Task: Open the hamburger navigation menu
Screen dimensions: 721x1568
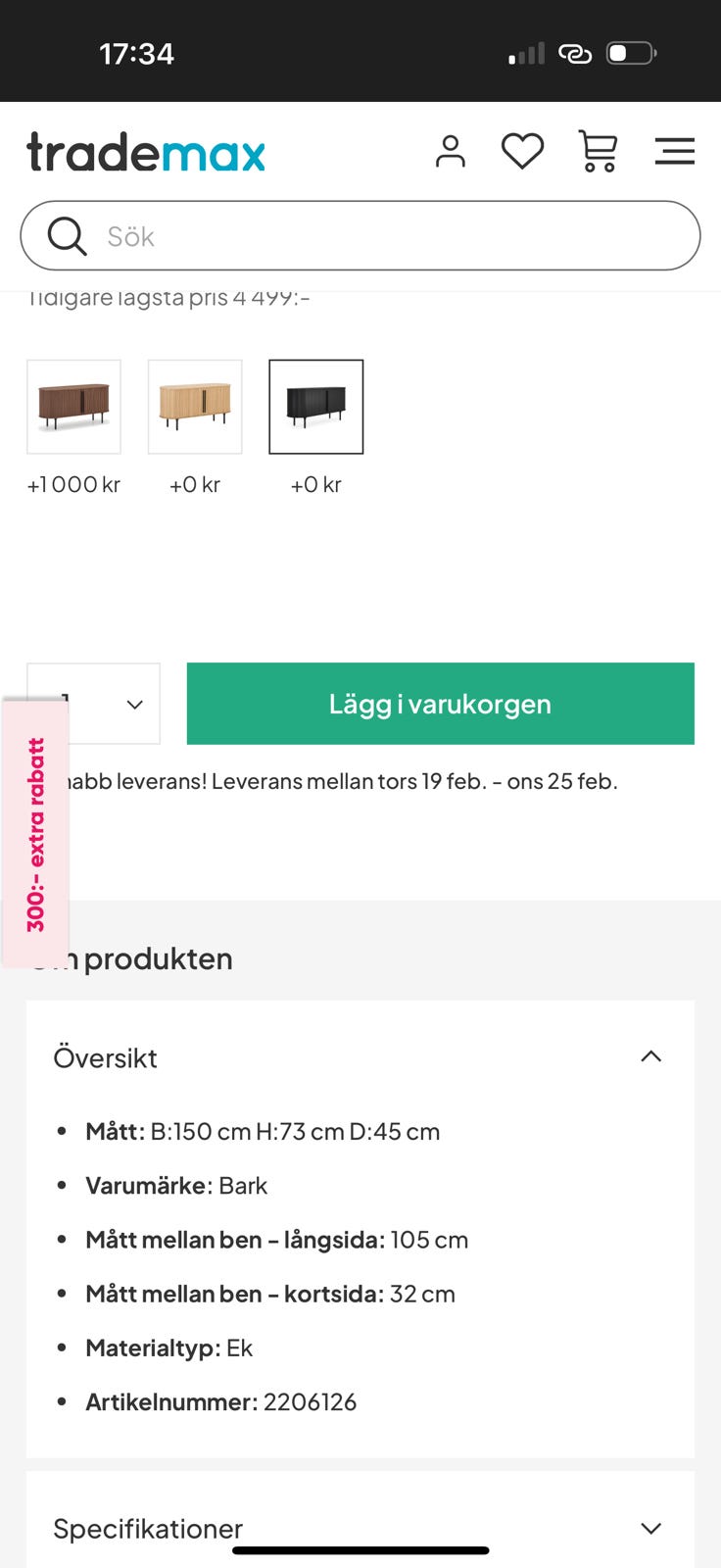Action: click(x=675, y=151)
